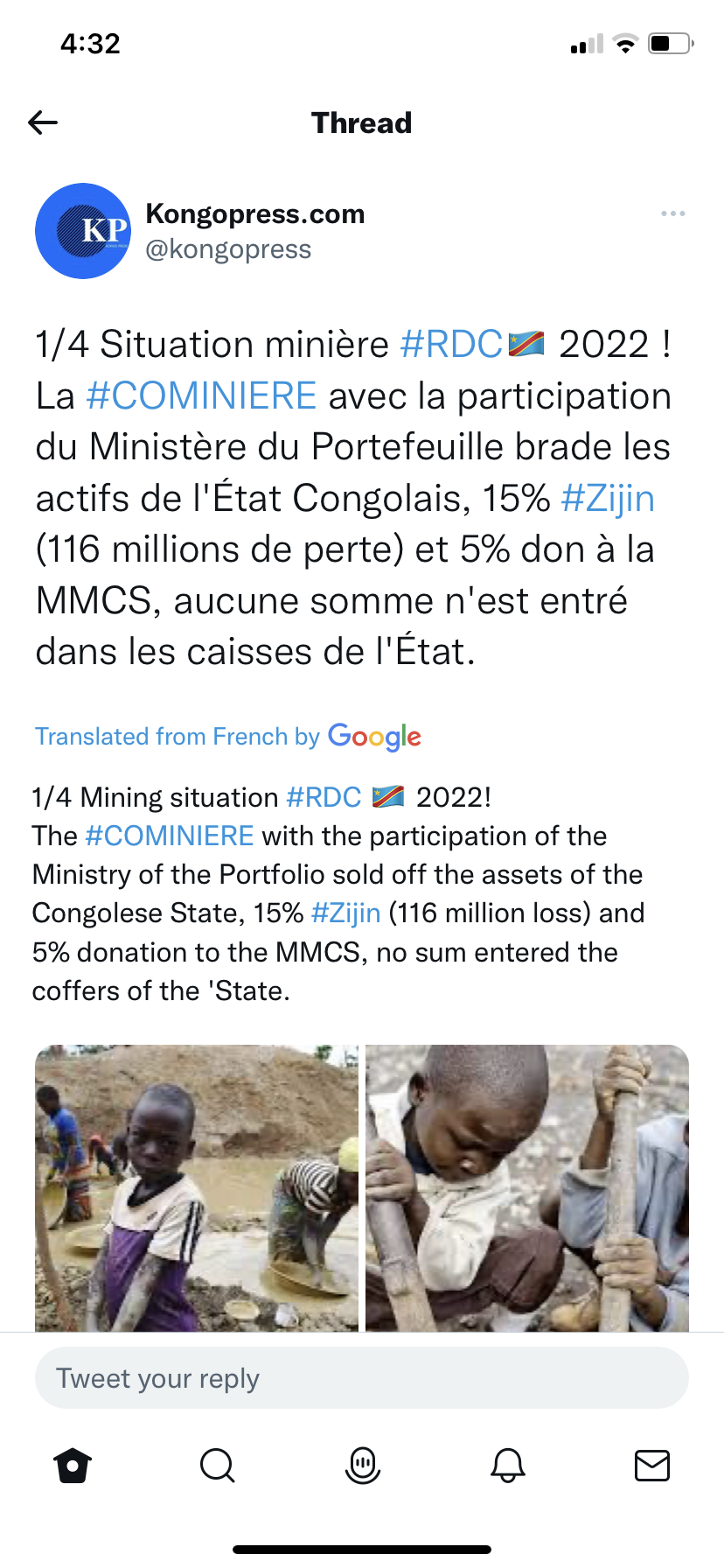View the right photo of the child digging
Screen dimensions: 724x1568
527,1187
